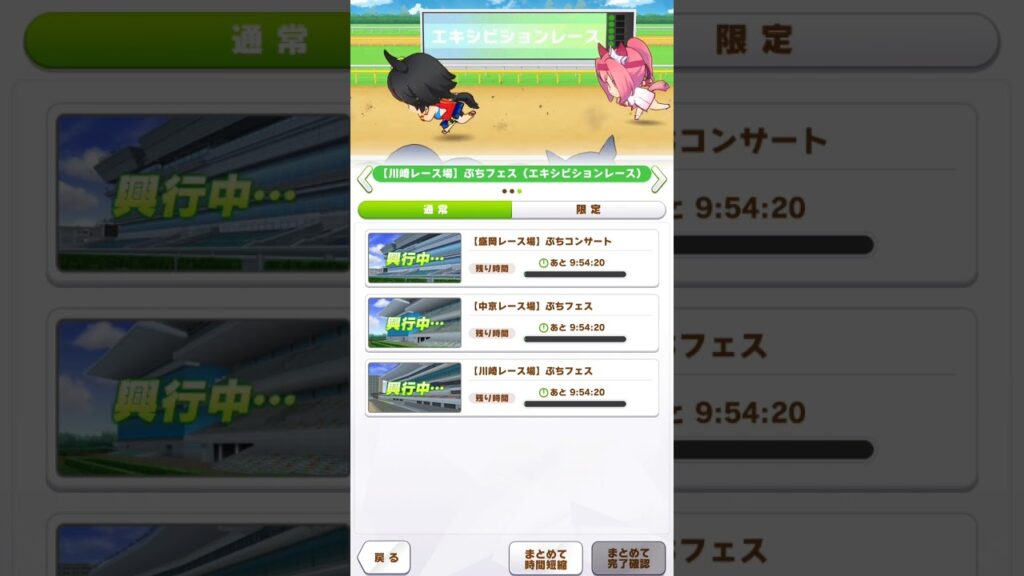The height and width of the screenshot is (576, 1024).
Task: Switch to the 通常 tab
Action: click(435, 210)
